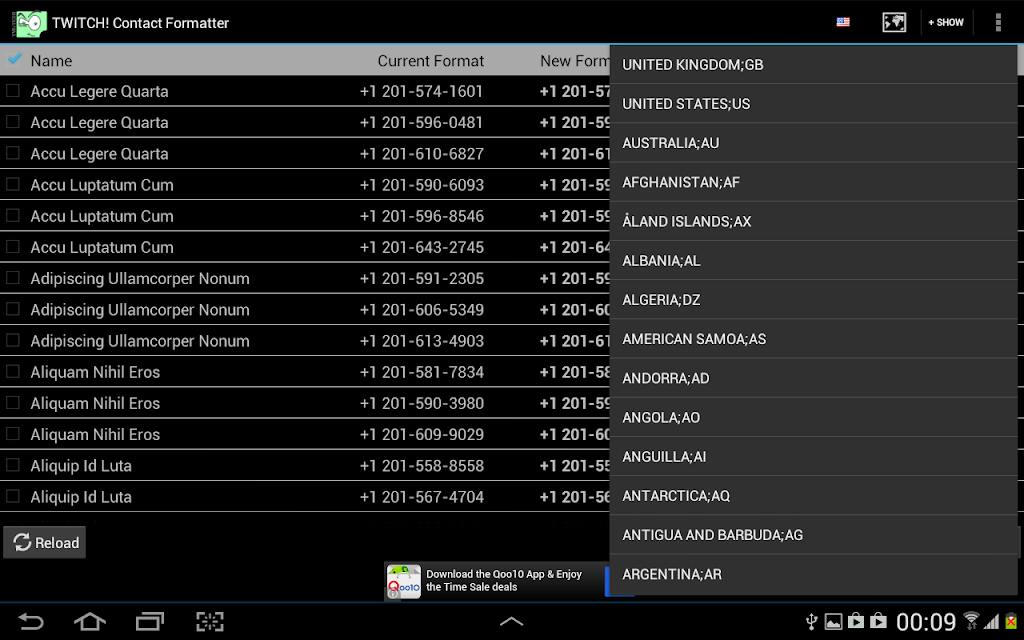Choose UNITED STATES;US in the dropdown
Viewport: 1024px width, 640px height.
pyautogui.click(x=813, y=104)
